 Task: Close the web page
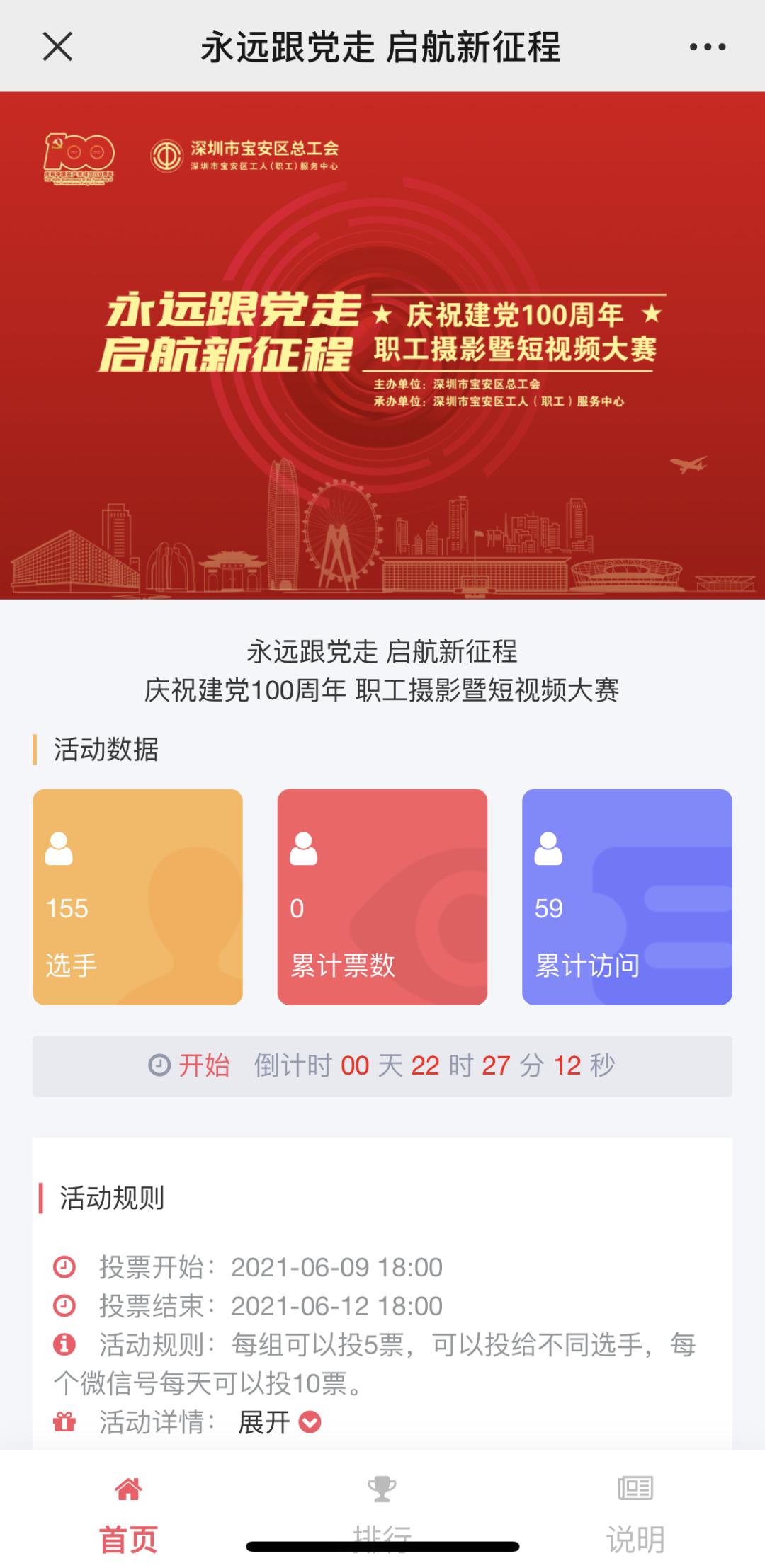coord(57,47)
